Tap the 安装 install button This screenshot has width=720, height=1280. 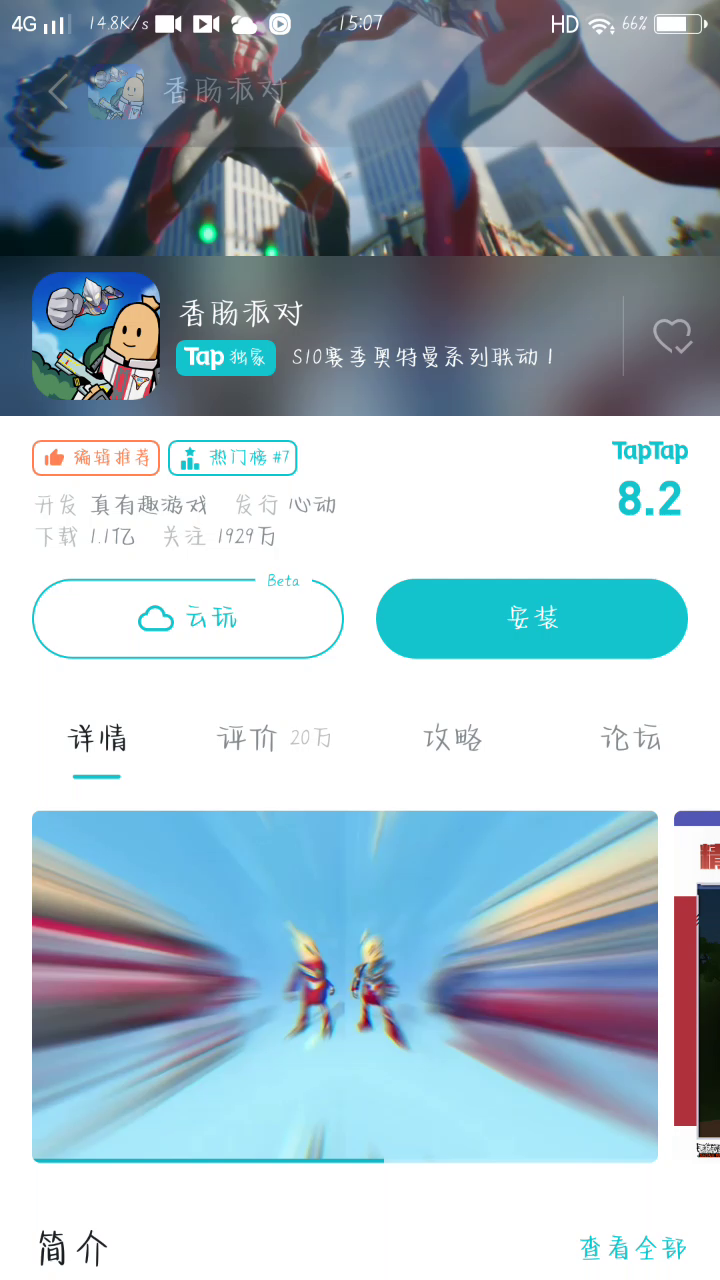tap(531, 618)
